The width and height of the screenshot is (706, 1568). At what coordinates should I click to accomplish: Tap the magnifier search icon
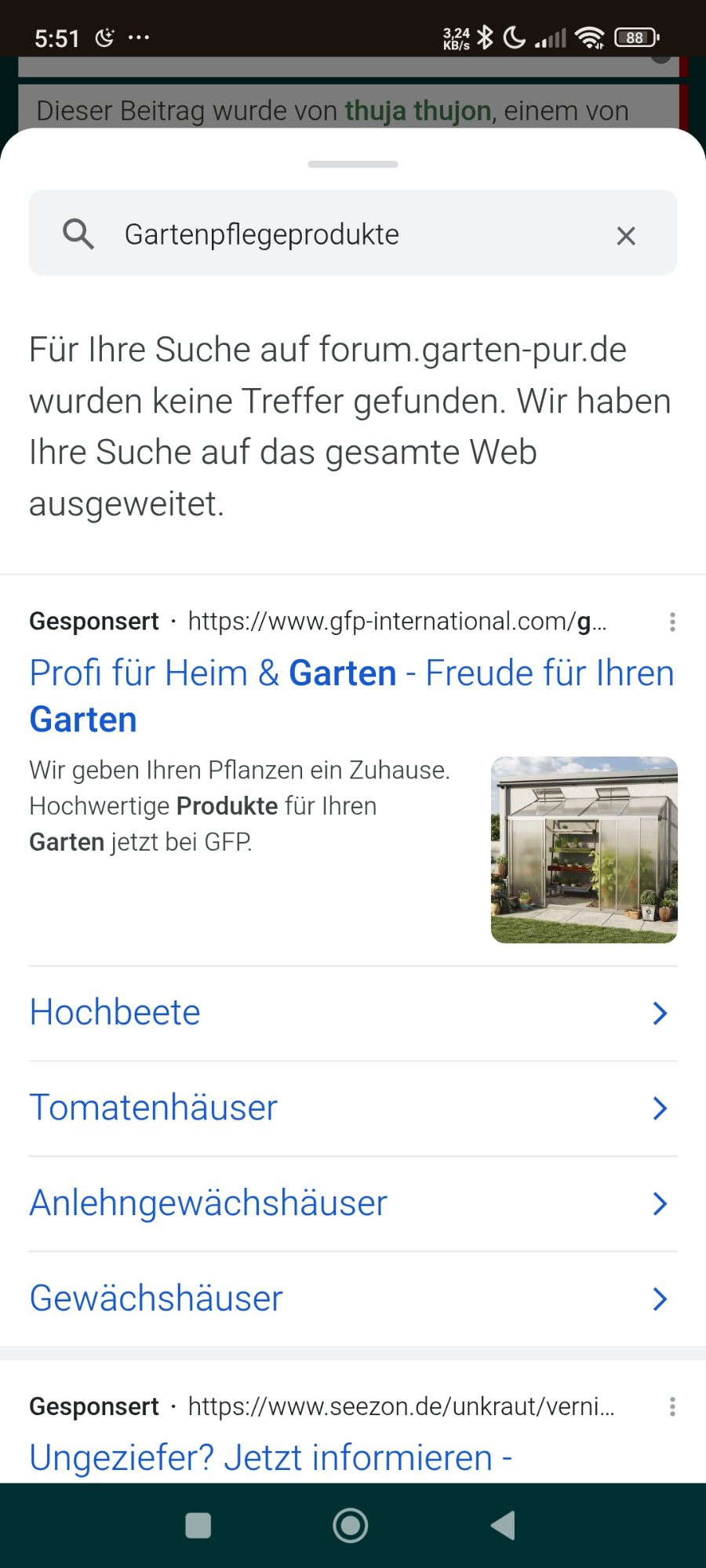(78, 234)
